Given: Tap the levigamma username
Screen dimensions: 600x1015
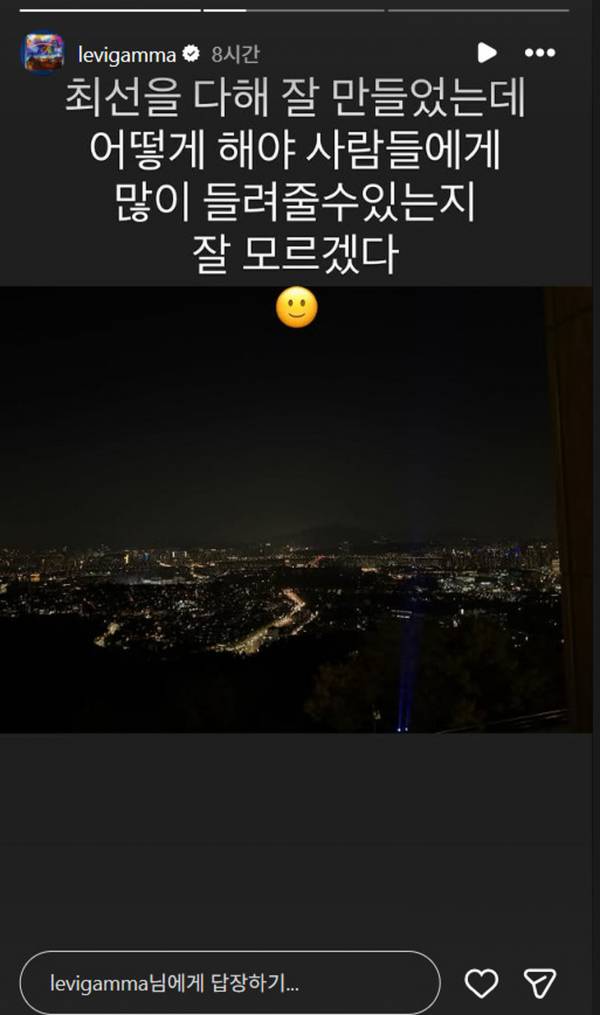Looking at the screenshot, I should [126, 54].
